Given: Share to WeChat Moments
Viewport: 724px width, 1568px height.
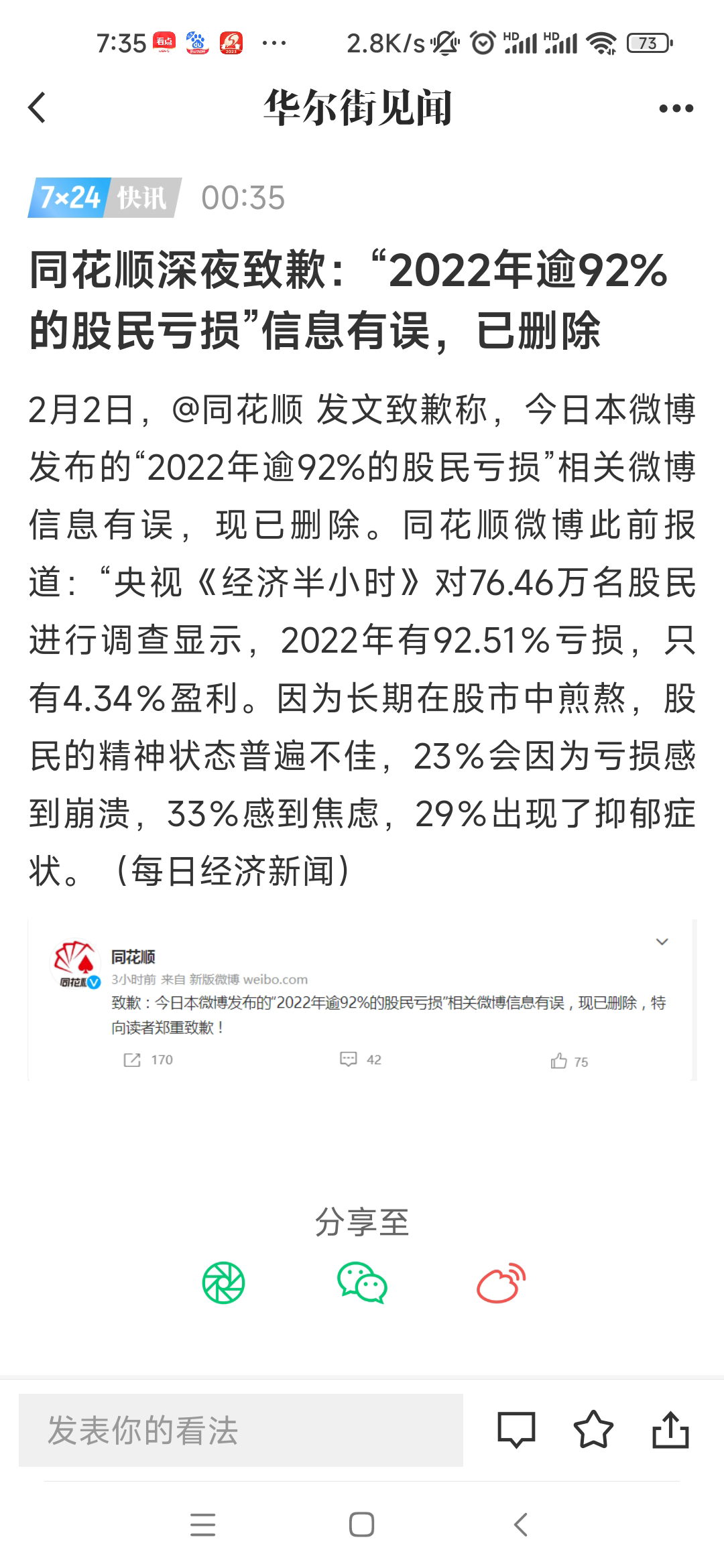Looking at the screenshot, I should point(223,1283).
